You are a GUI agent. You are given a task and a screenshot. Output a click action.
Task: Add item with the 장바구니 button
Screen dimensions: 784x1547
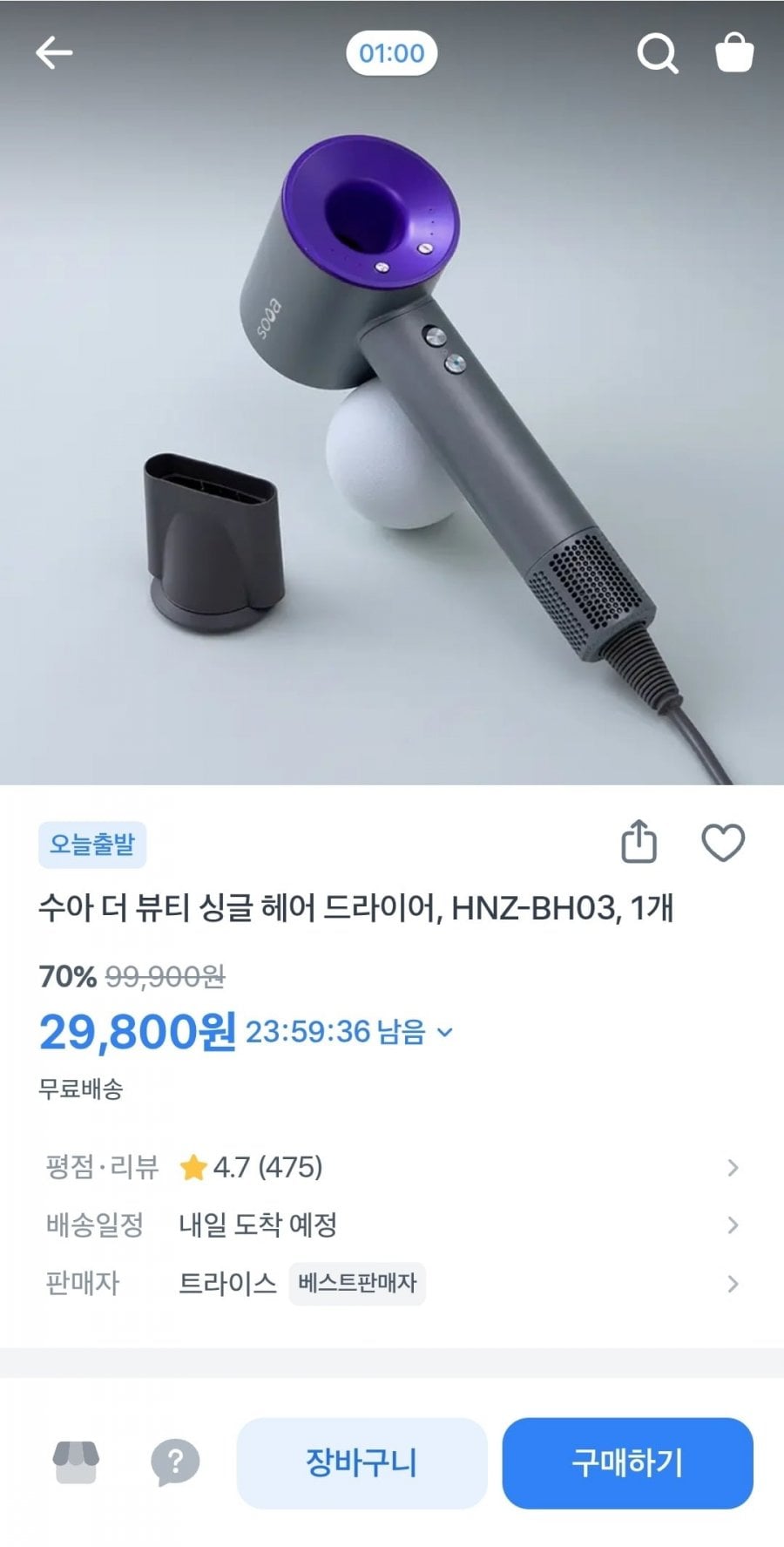[362, 1462]
